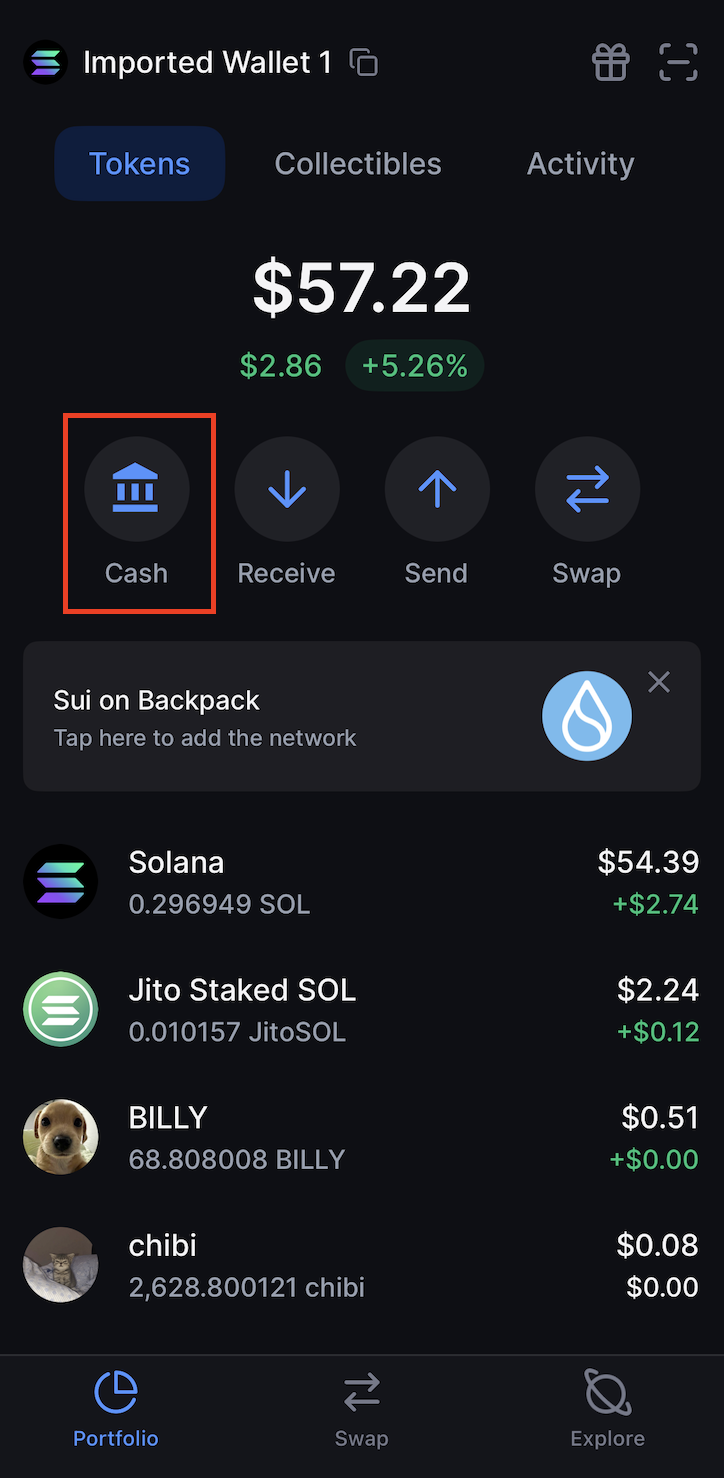The image size is (724, 1478).
Task: Open the gift rewards icon
Action: tap(610, 63)
